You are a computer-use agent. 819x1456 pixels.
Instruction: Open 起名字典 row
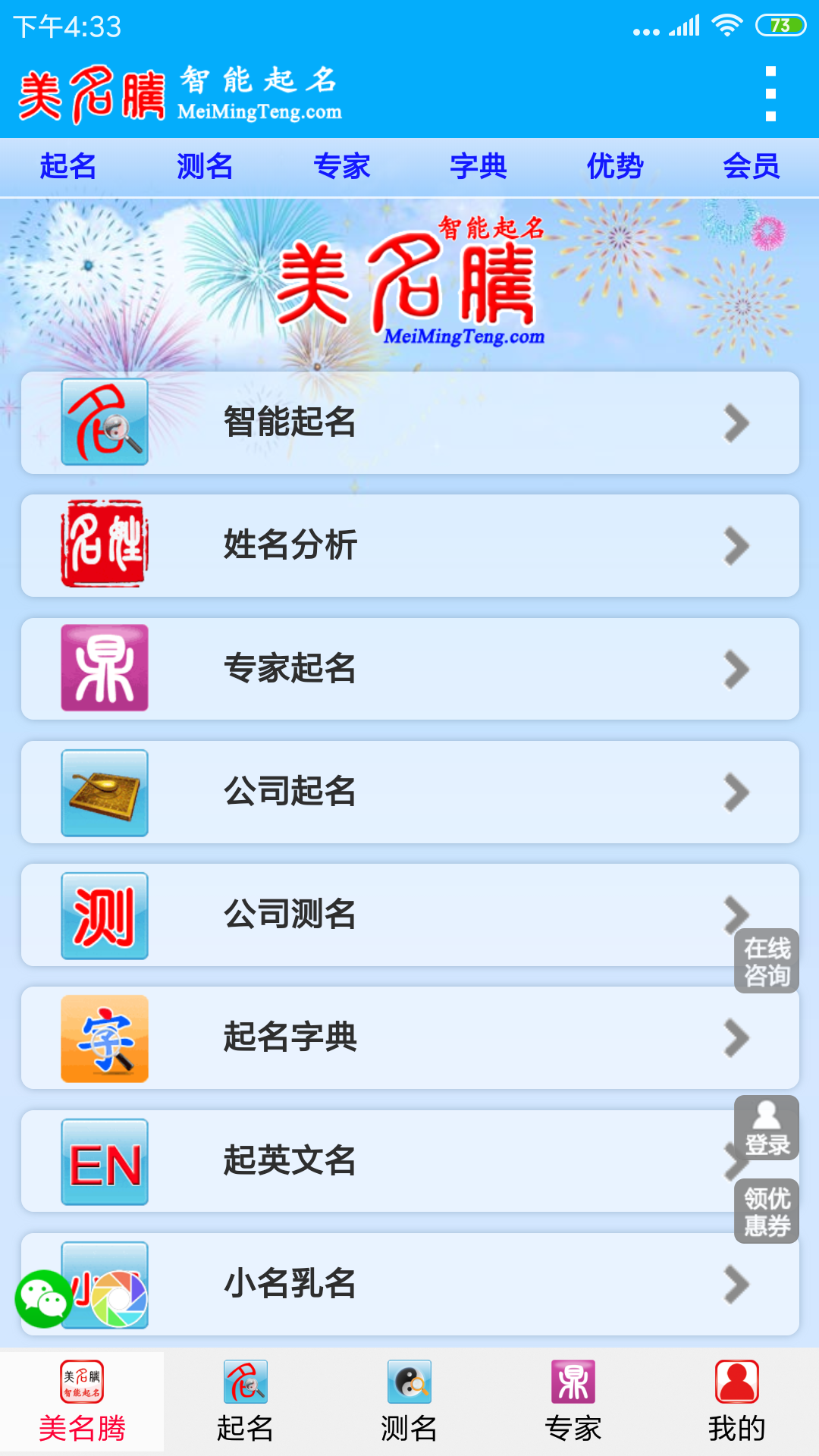[409, 1037]
